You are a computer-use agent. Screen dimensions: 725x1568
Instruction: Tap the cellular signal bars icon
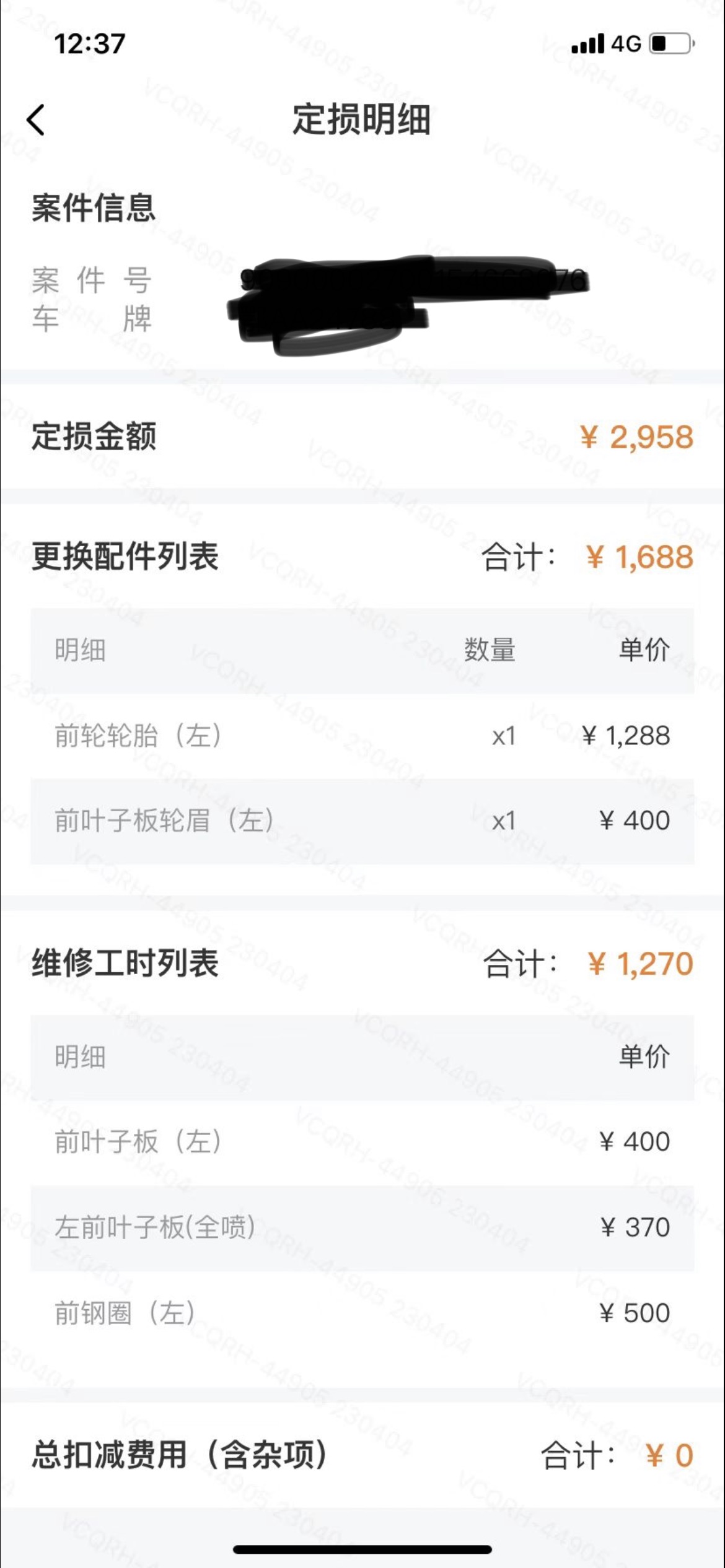589,43
